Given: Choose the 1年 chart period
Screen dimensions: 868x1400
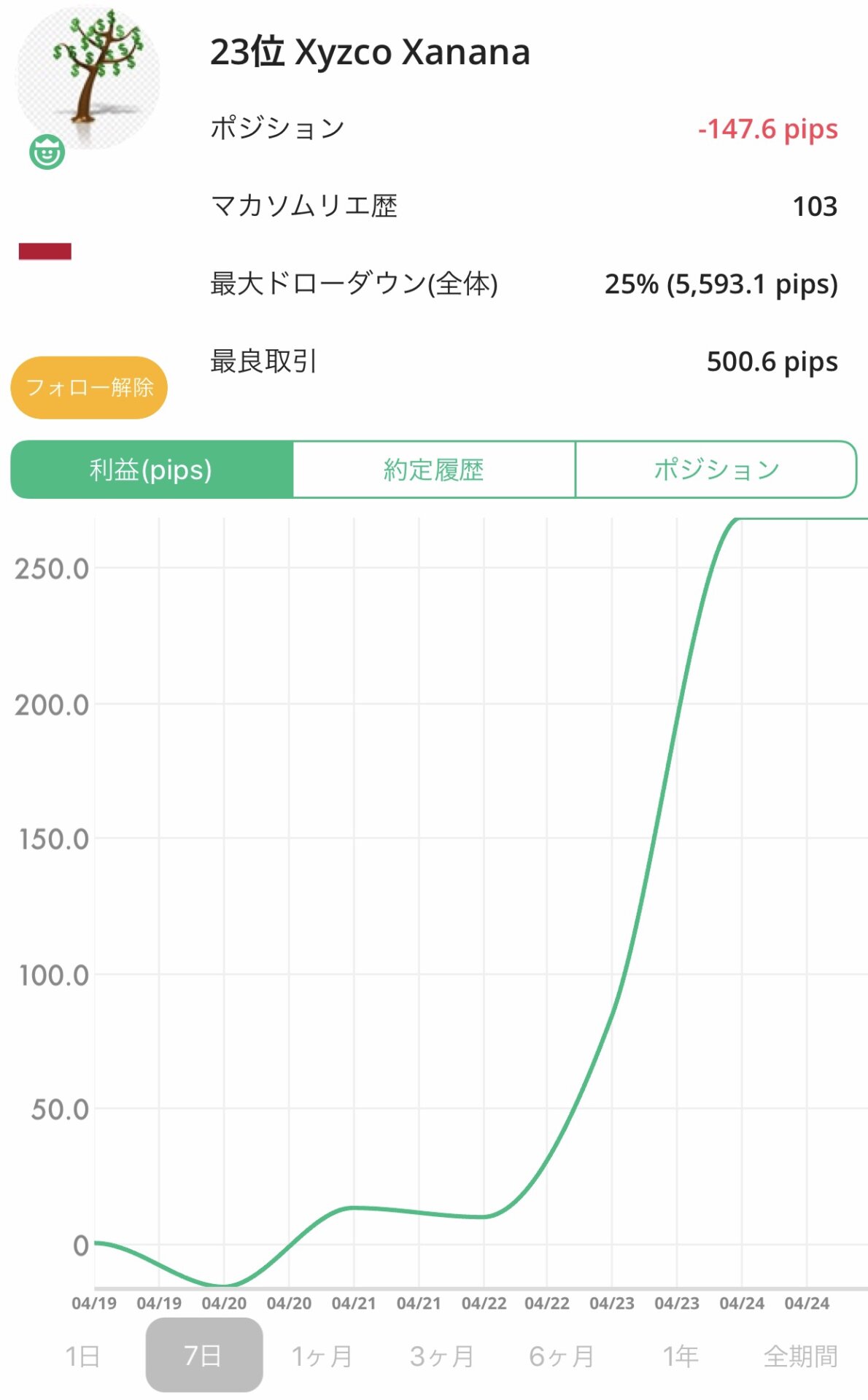Looking at the screenshot, I should tap(681, 1356).
